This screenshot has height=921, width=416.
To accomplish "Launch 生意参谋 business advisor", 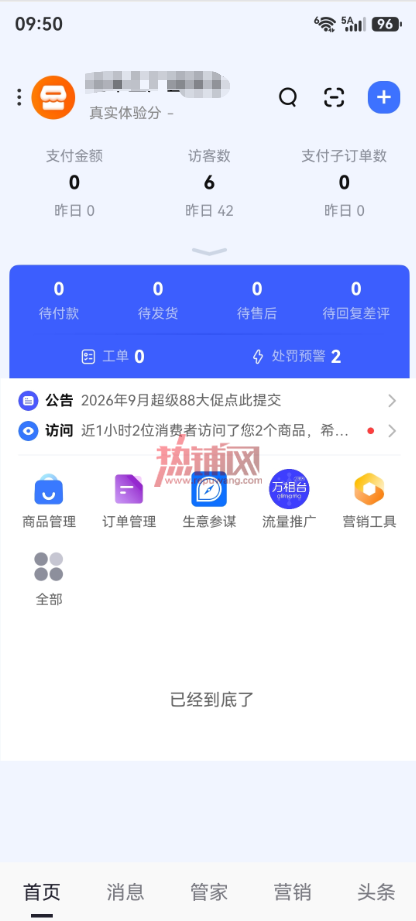I will tap(209, 500).
